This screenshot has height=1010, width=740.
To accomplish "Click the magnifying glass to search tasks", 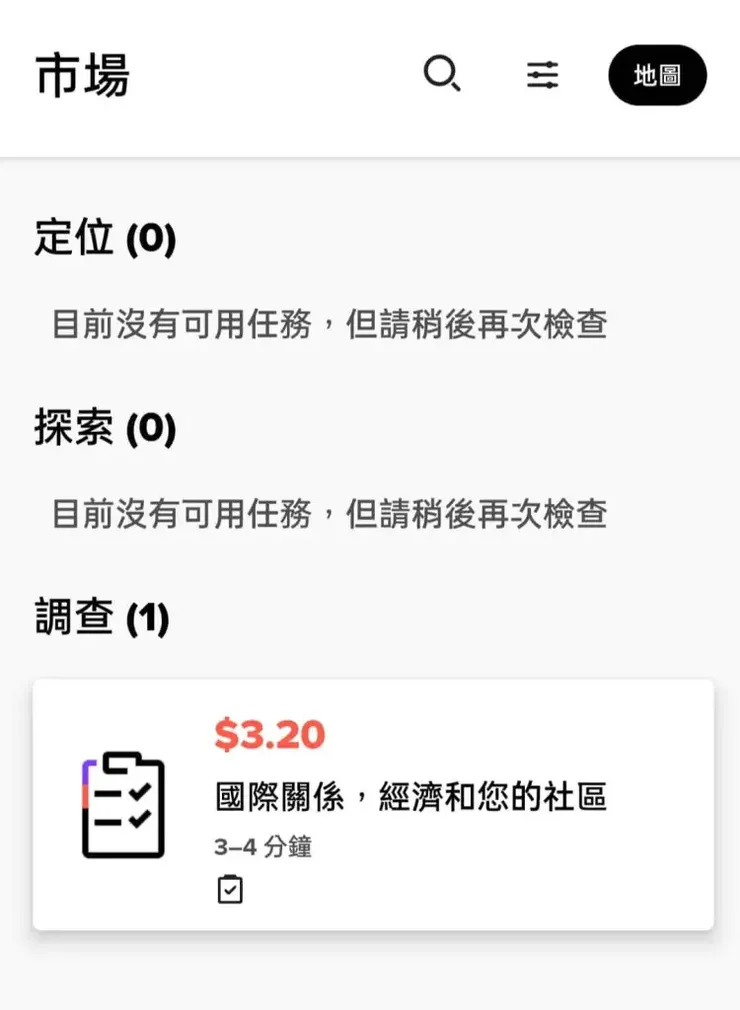I will (x=443, y=74).
